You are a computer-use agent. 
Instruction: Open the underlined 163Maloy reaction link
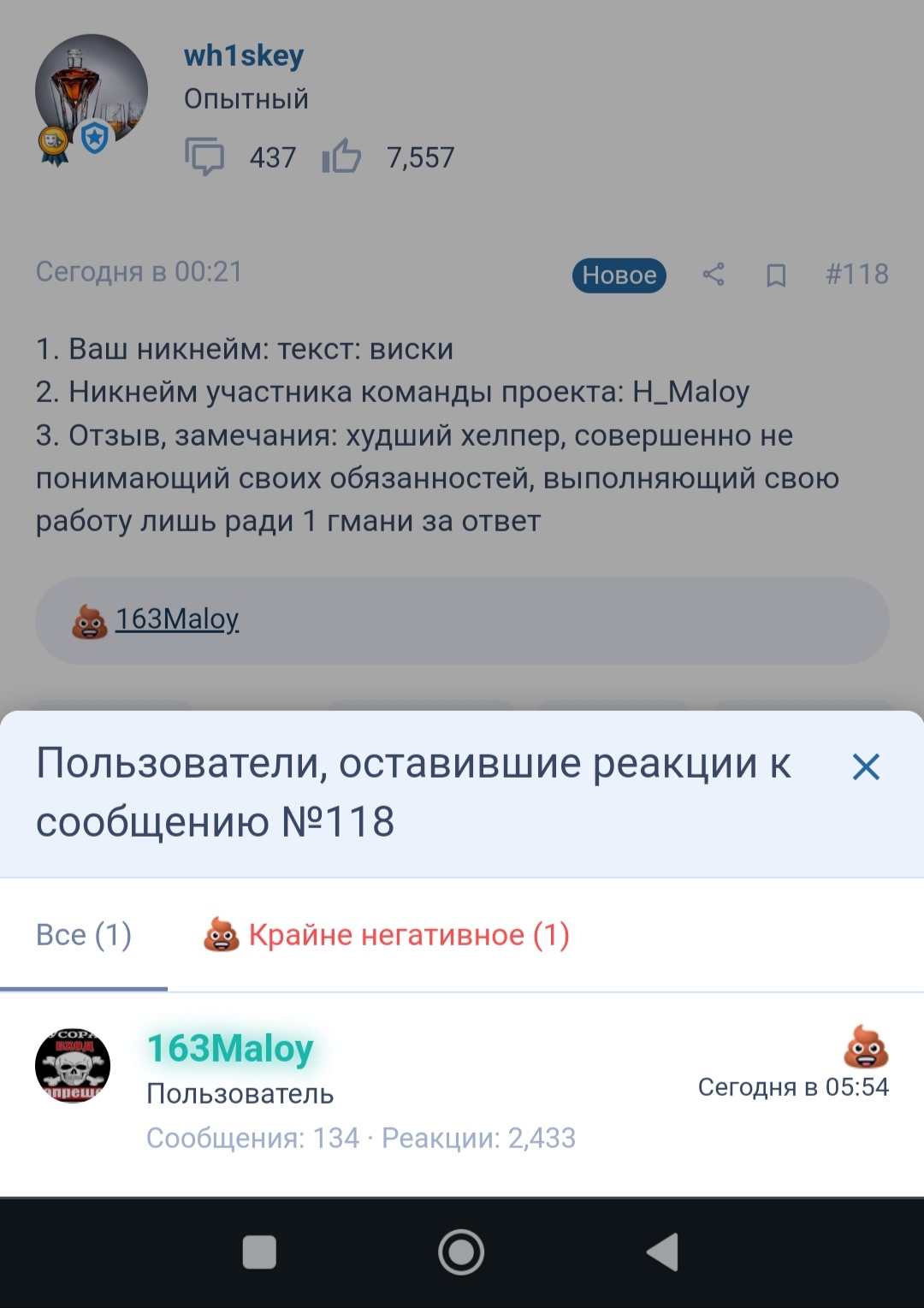(x=177, y=618)
